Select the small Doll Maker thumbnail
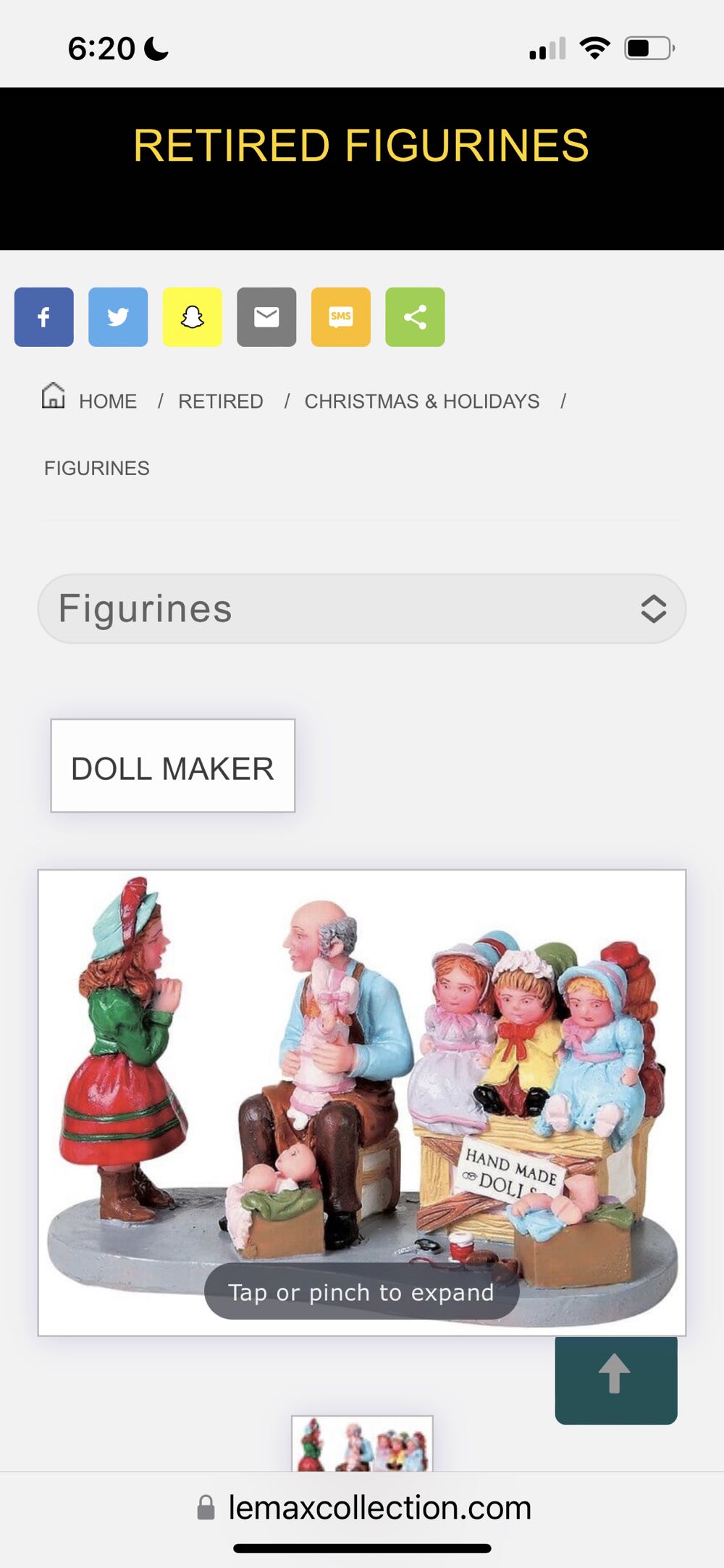This screenshot has width=724, height=1568. 362,1445
